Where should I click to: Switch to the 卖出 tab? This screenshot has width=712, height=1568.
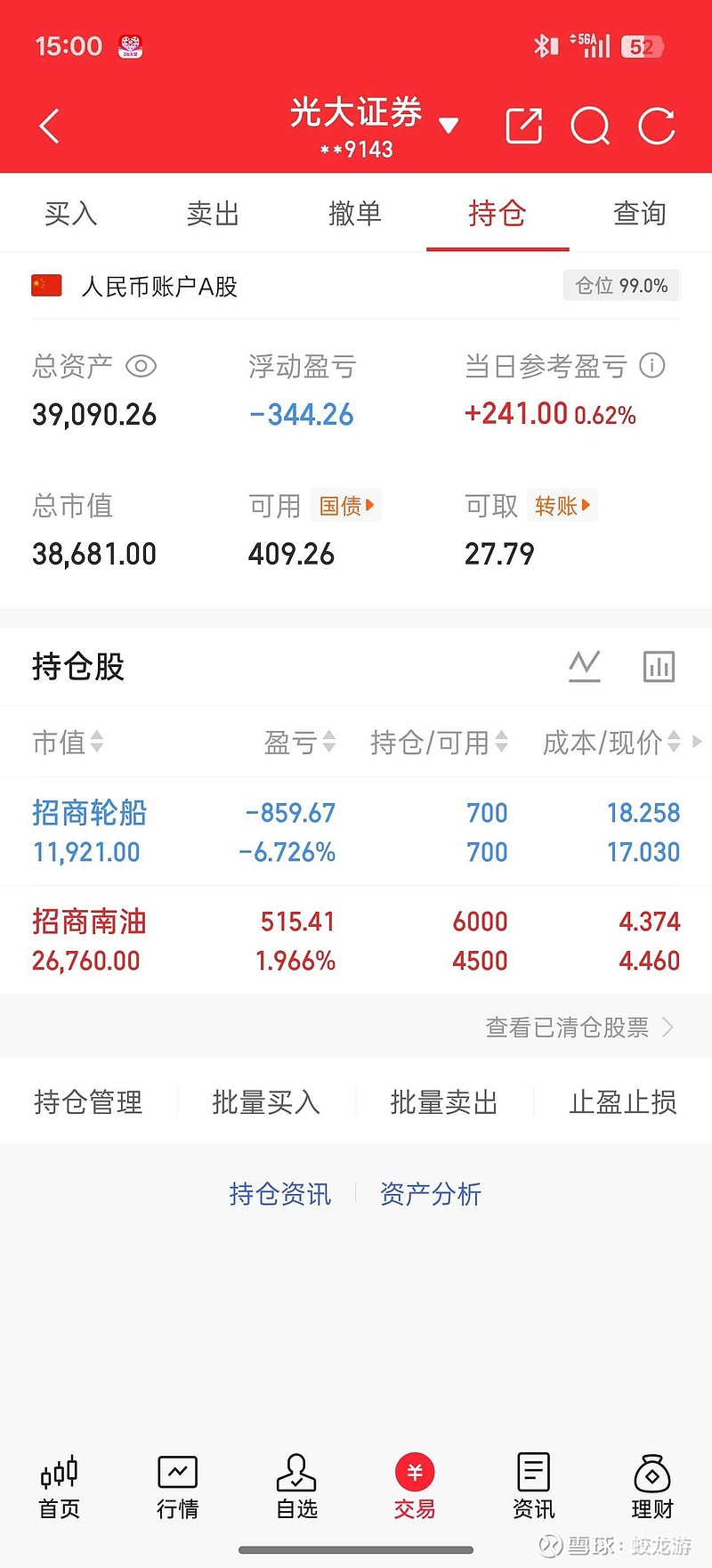(x=213, y=214)
